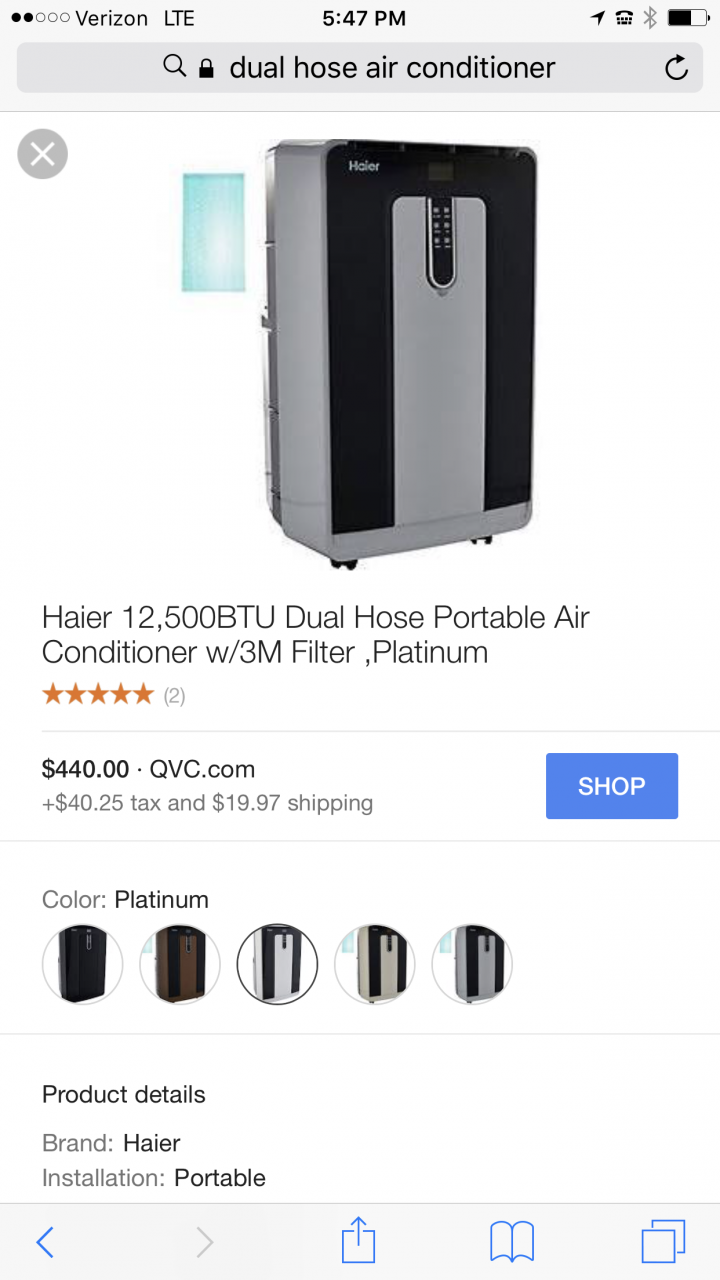Close the product detail overlay

42,154
